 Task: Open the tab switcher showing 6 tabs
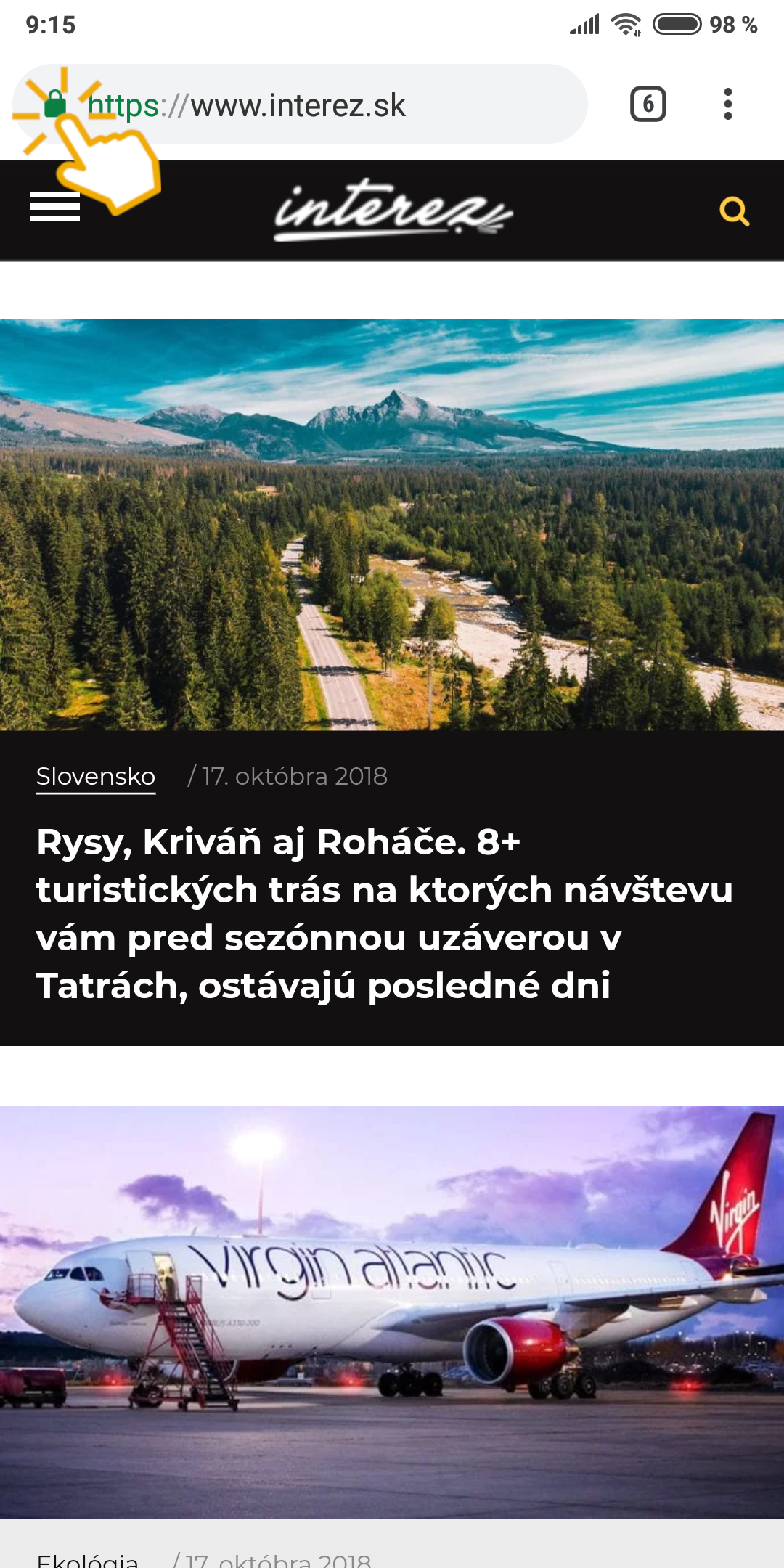tap(648, 104)
